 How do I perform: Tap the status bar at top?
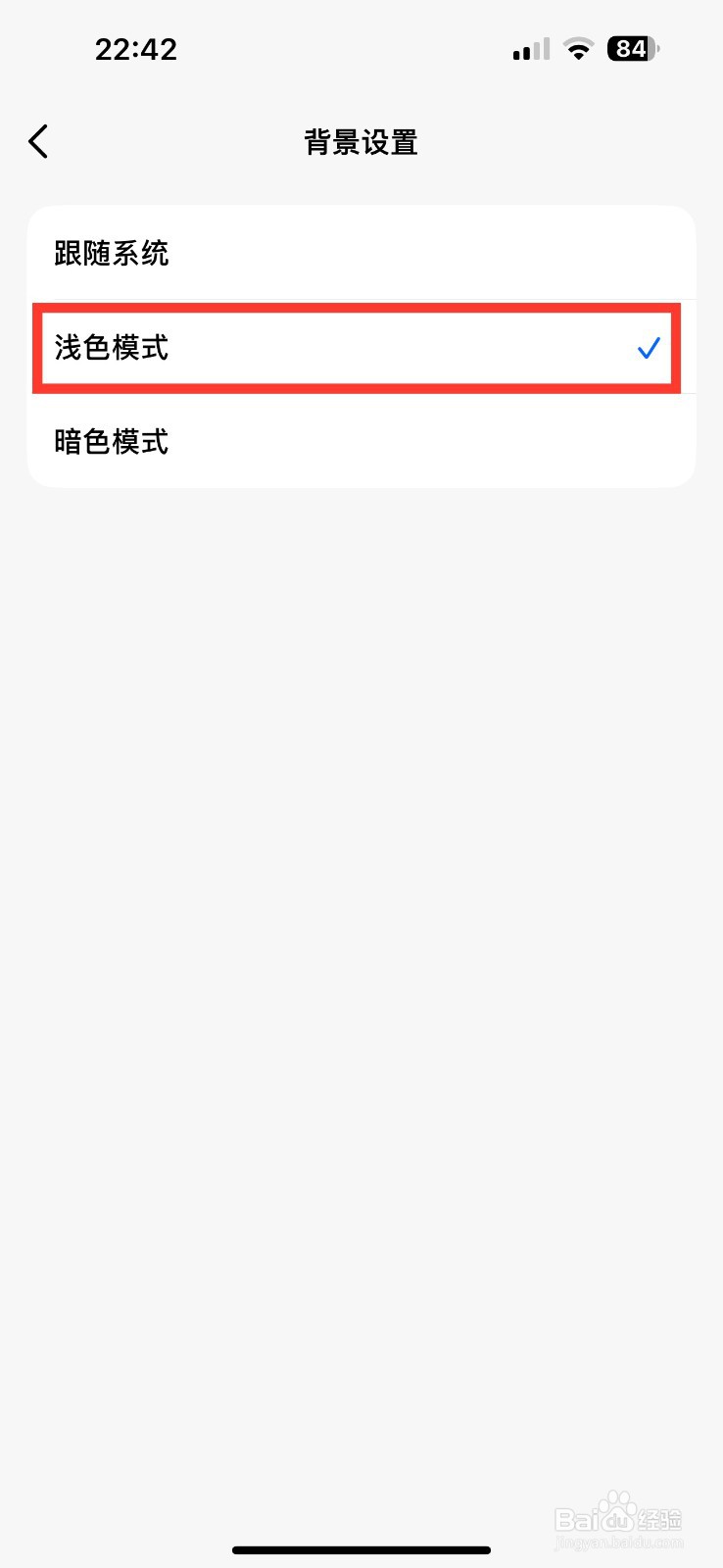tap(361, 47)
